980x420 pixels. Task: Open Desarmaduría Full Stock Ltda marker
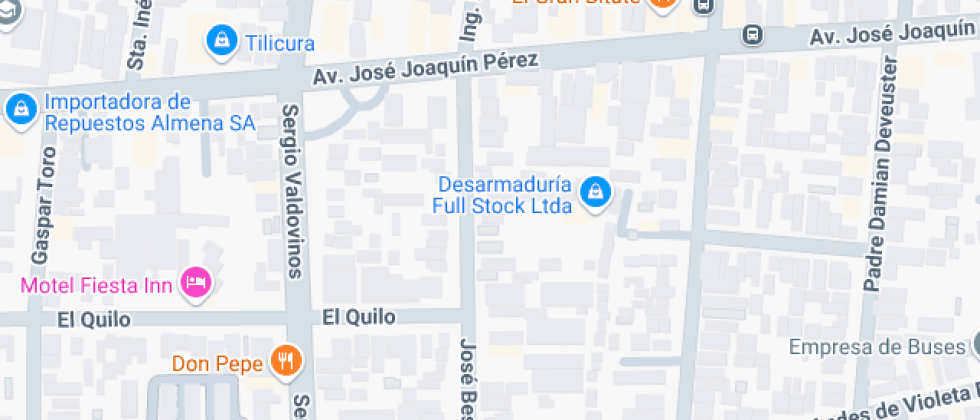596,193
